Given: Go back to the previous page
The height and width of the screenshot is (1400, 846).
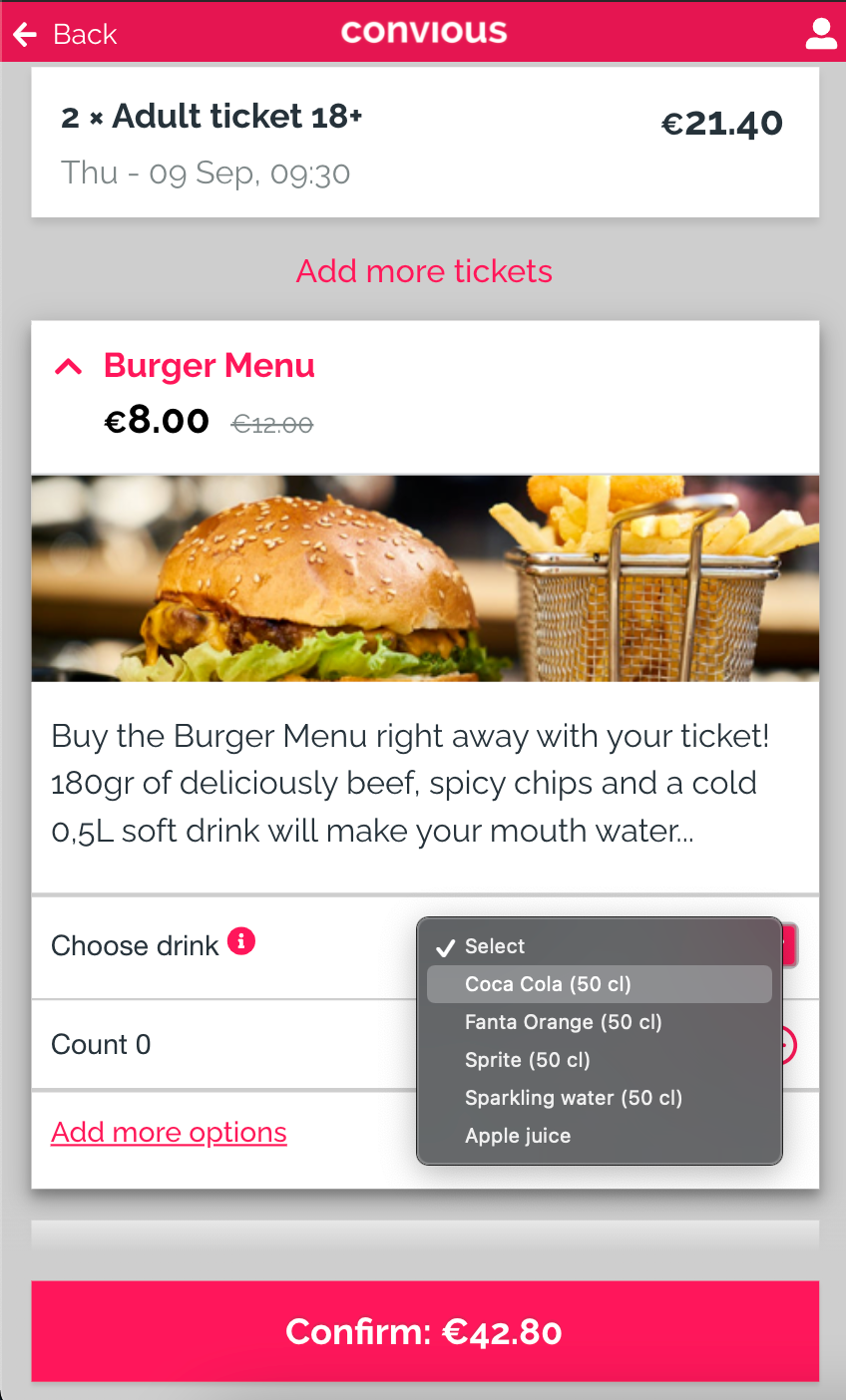Looking at the screenshot, I should 65,34.
